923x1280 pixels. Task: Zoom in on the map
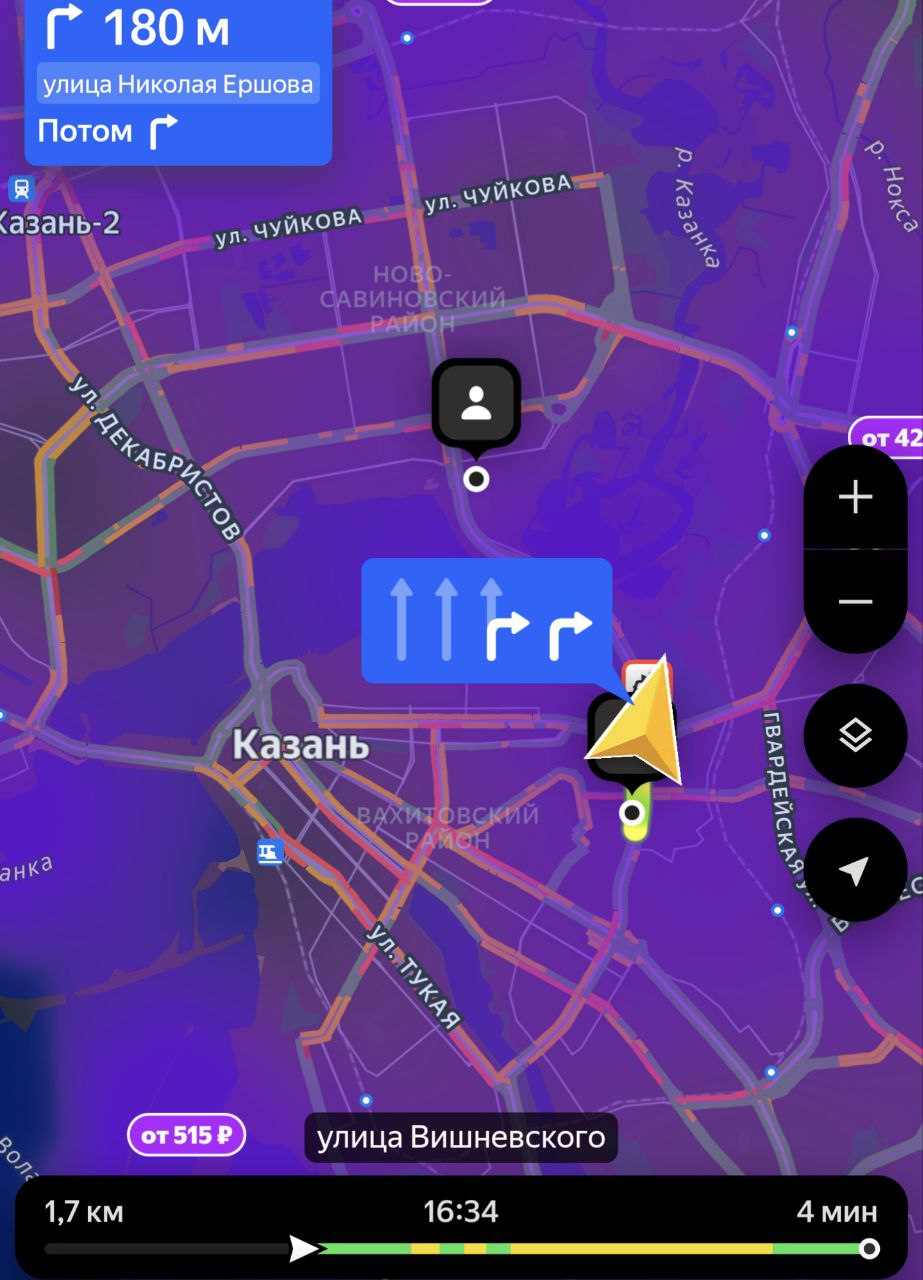click(x=855, y=497)
